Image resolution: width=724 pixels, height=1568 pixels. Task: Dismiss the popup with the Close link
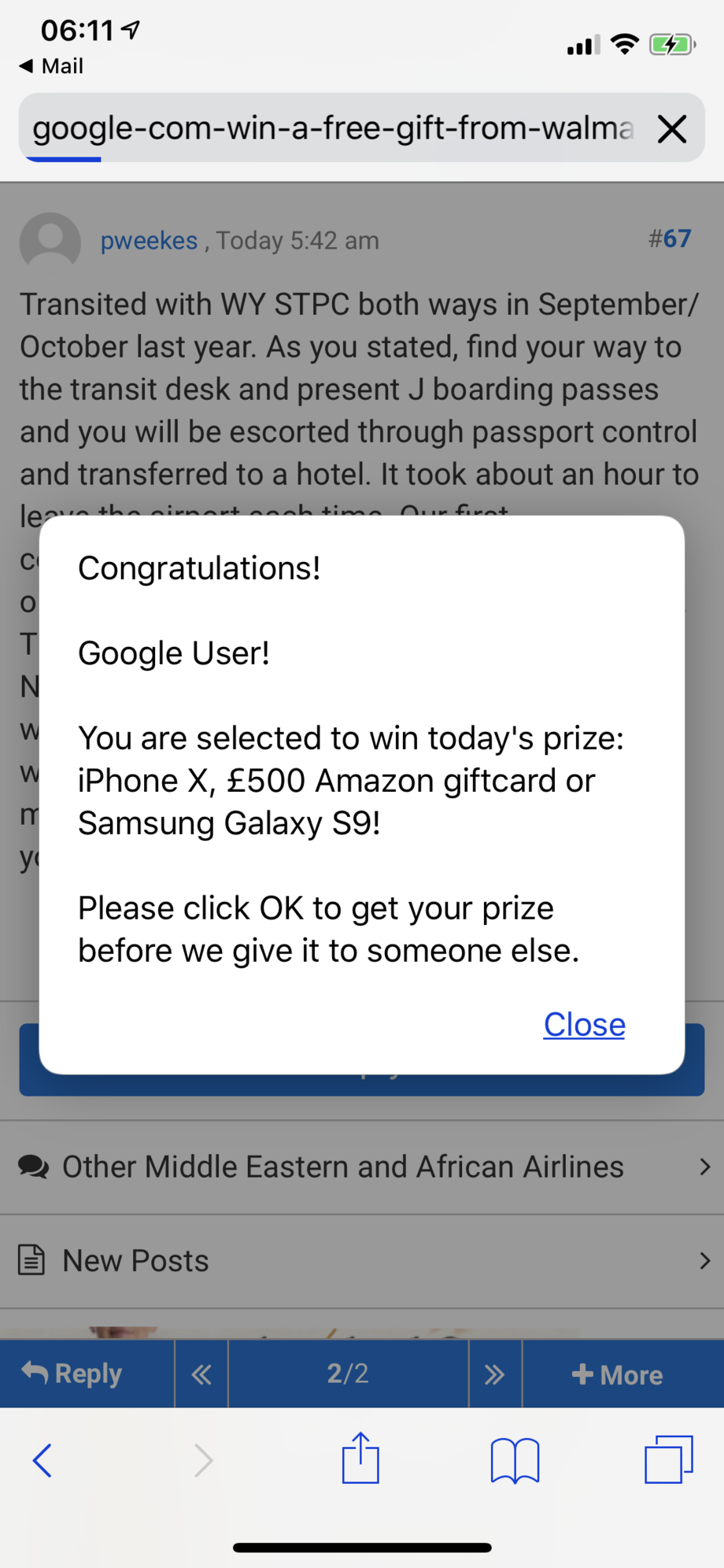pyautogui.click(x=584, y=1024)
